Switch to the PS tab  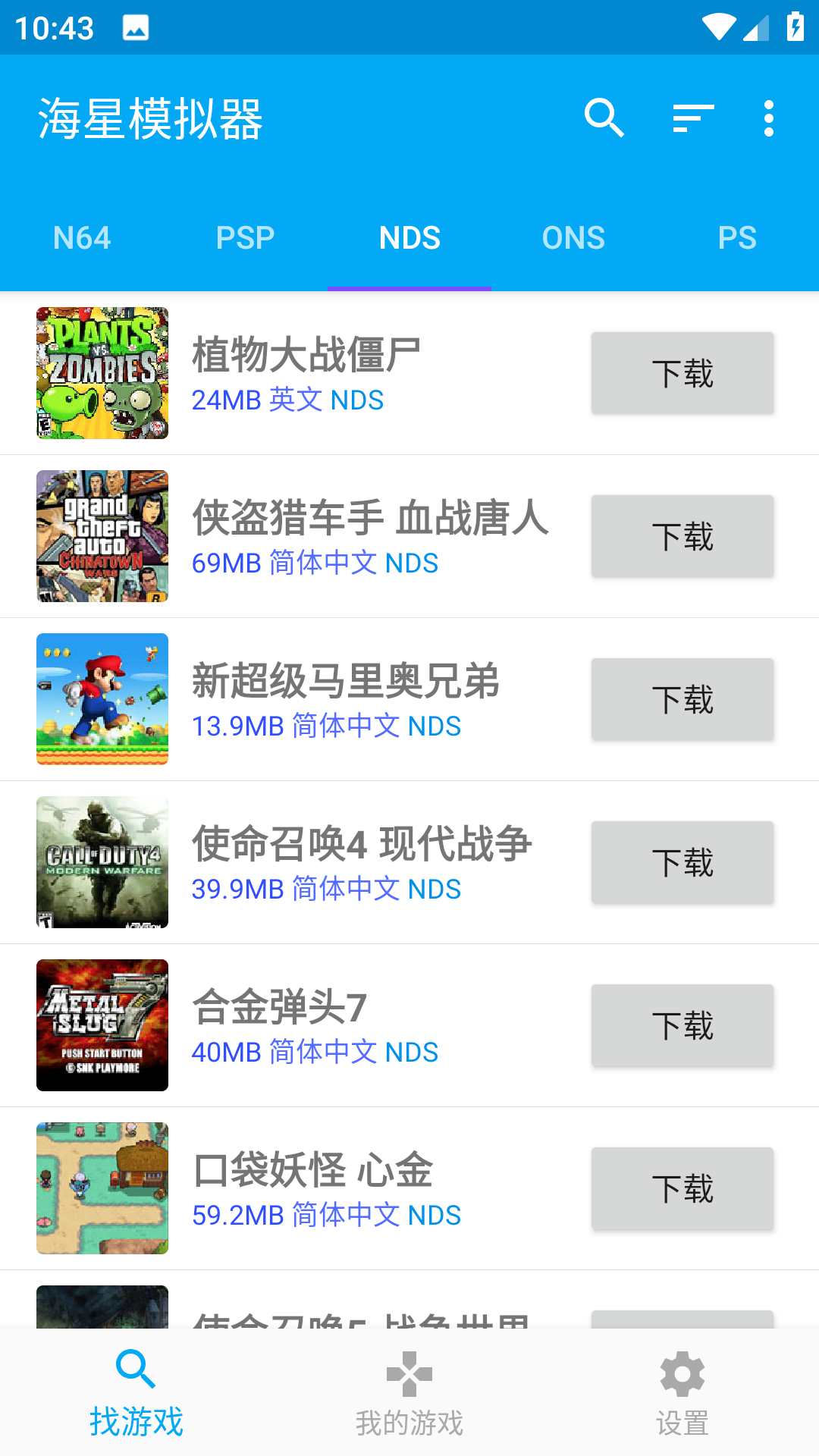737,237
